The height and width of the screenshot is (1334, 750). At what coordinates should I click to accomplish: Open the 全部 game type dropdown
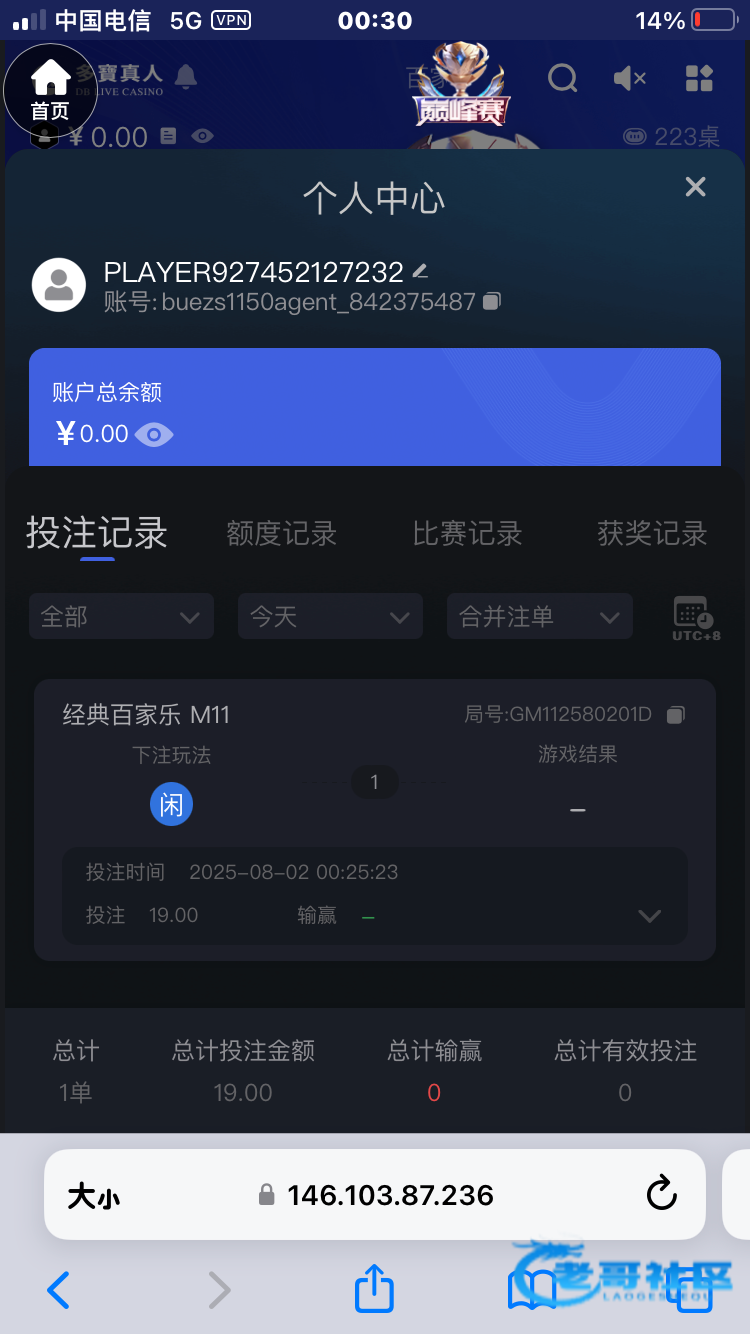121,617
